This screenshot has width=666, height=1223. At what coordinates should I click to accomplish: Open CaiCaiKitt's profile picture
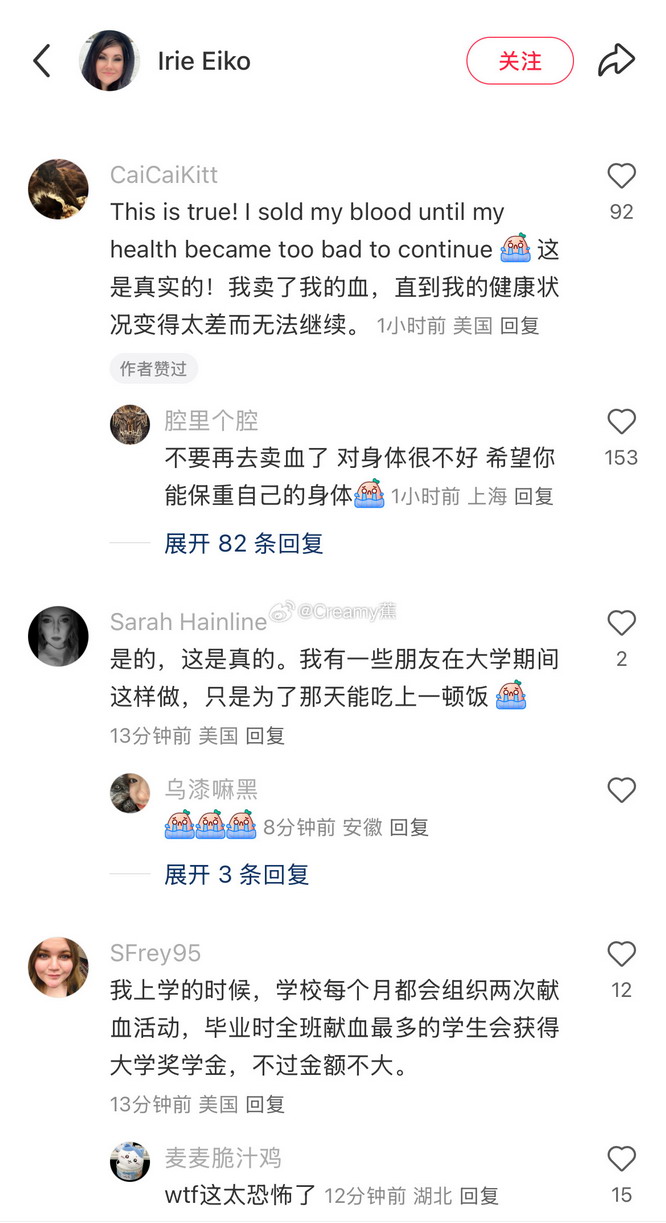click(x=58, y=189)
